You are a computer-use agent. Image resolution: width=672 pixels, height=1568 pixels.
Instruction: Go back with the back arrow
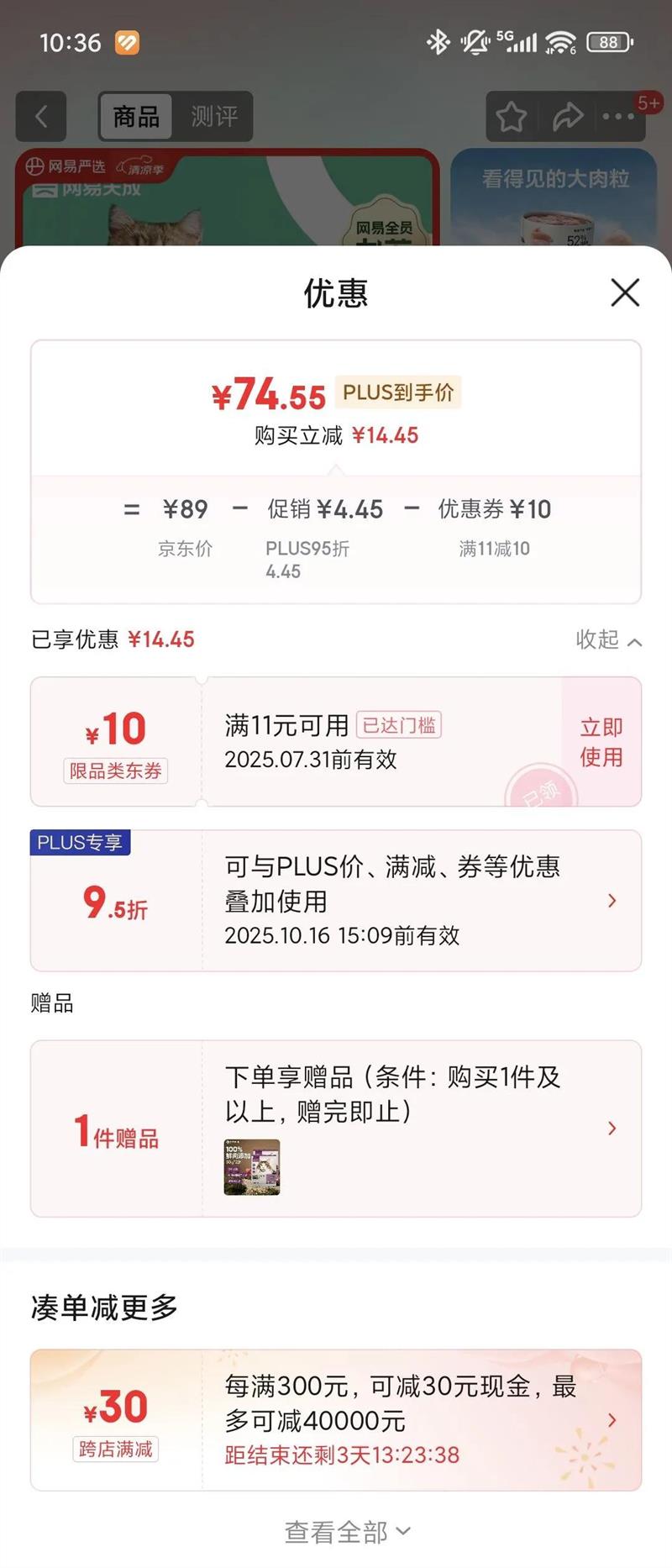pos(41,116)
